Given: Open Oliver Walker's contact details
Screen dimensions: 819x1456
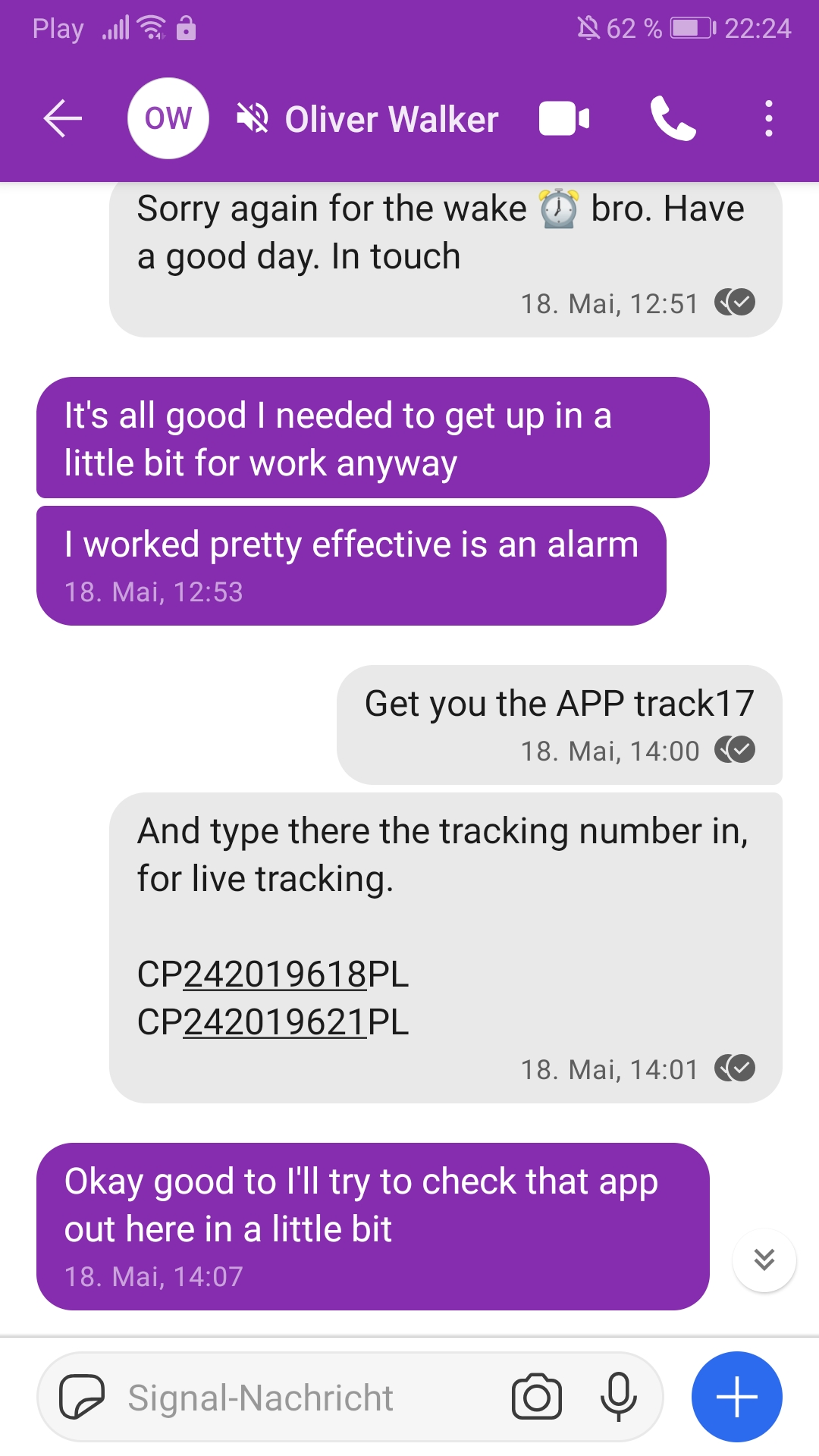Looking at the screenshot, I should click(391, 119).
